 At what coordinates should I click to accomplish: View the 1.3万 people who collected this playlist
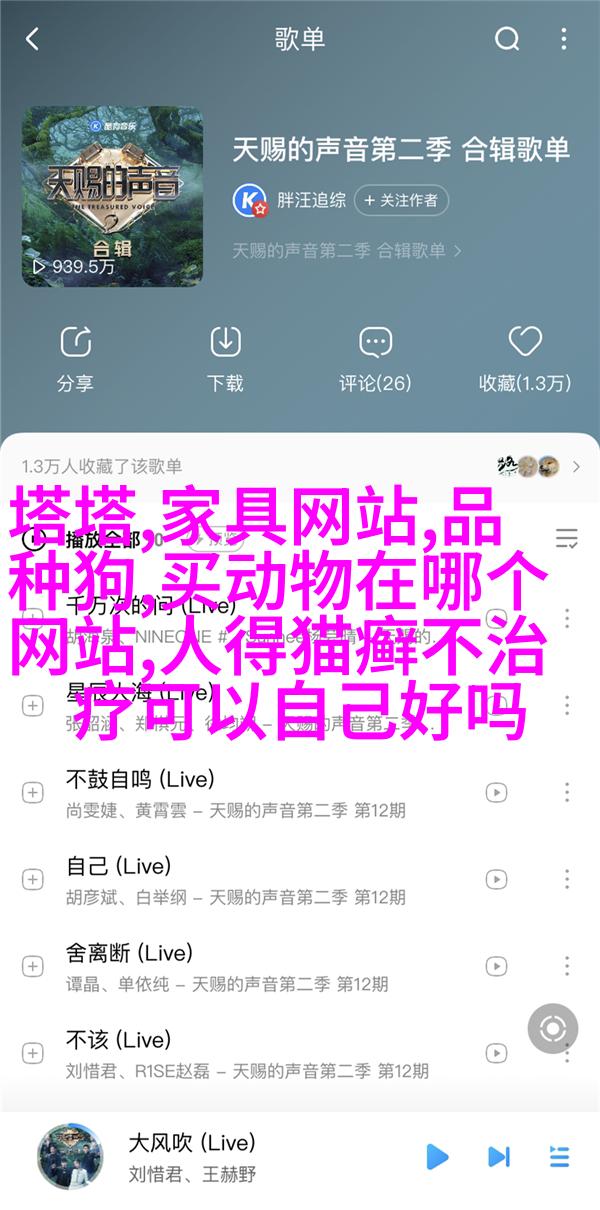point(300,466)
